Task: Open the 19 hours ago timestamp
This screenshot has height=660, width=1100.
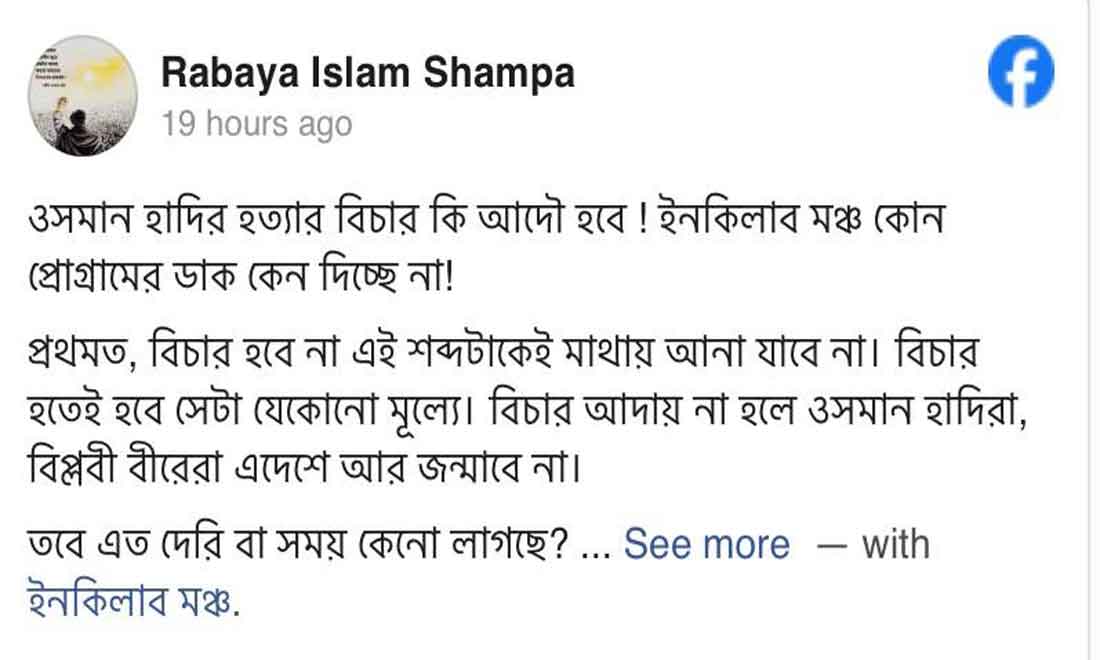Action: pos(256,124)
